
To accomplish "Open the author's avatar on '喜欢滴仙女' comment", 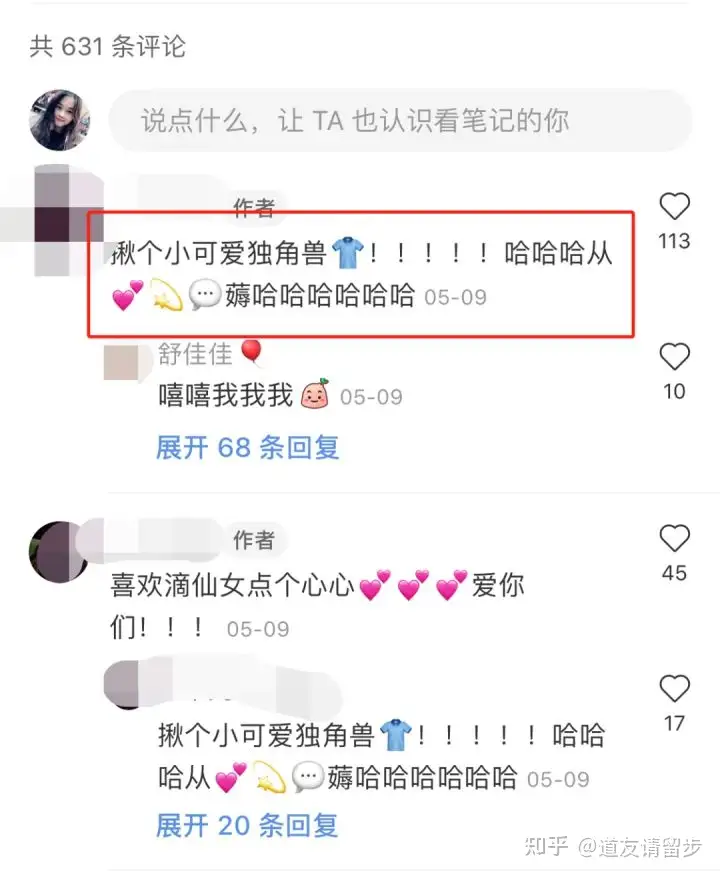I will (x=58, y=552).
